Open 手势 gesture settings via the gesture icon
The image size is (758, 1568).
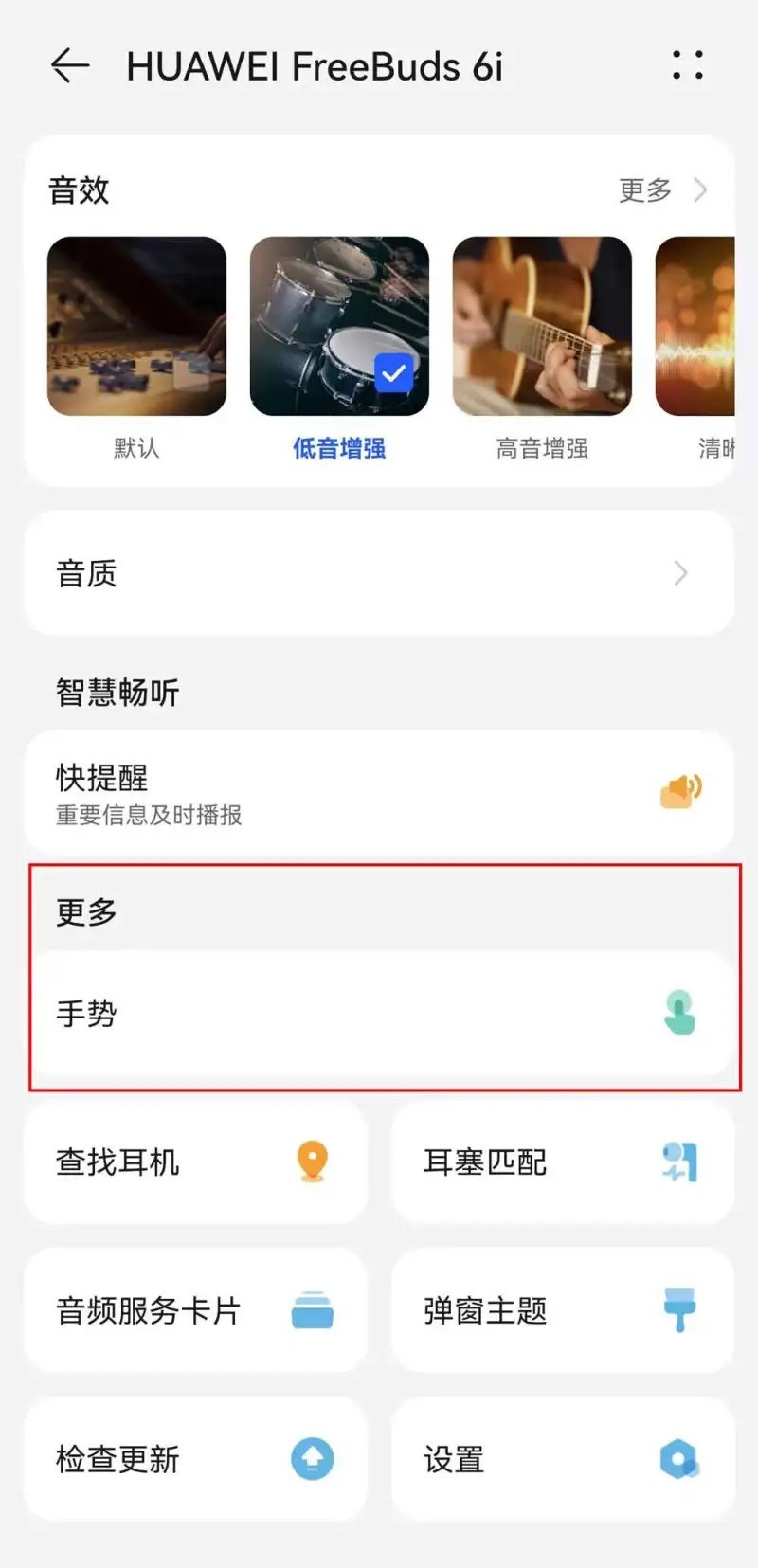[x=682, y=1014]
